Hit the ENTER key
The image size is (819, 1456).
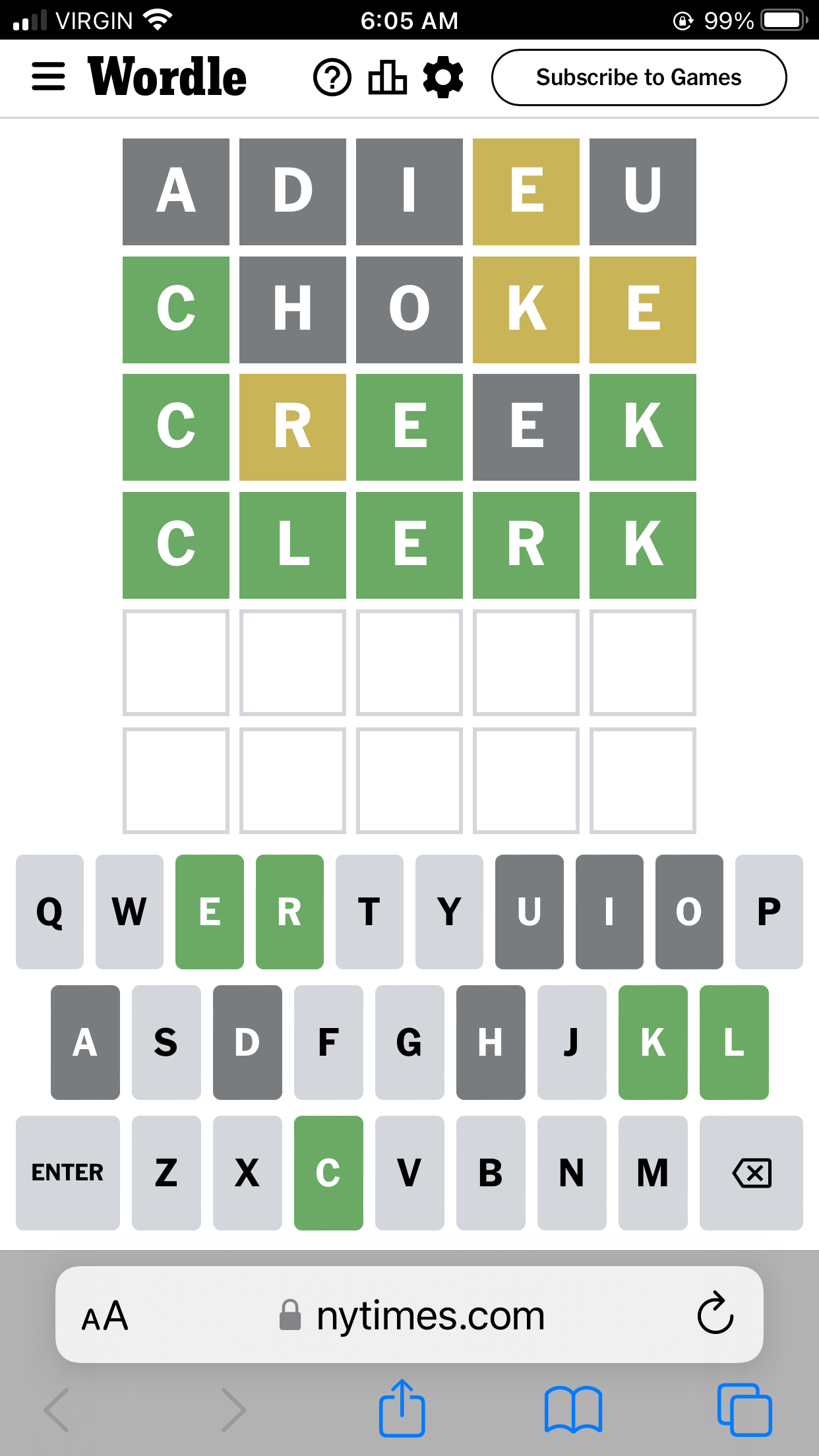[x=67, y=1172]
